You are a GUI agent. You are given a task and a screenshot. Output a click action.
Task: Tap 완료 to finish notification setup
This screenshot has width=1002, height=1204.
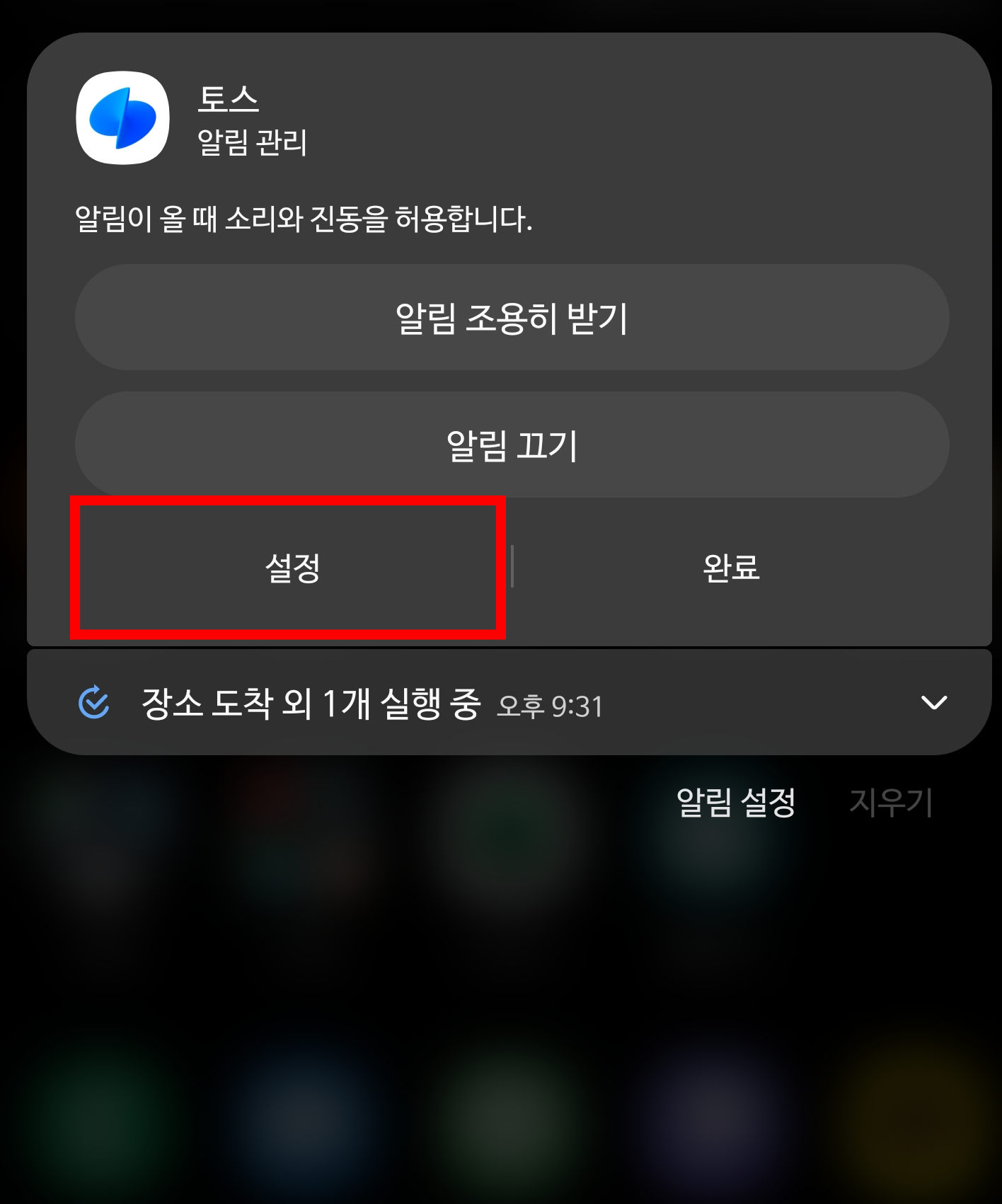point(731,568)
